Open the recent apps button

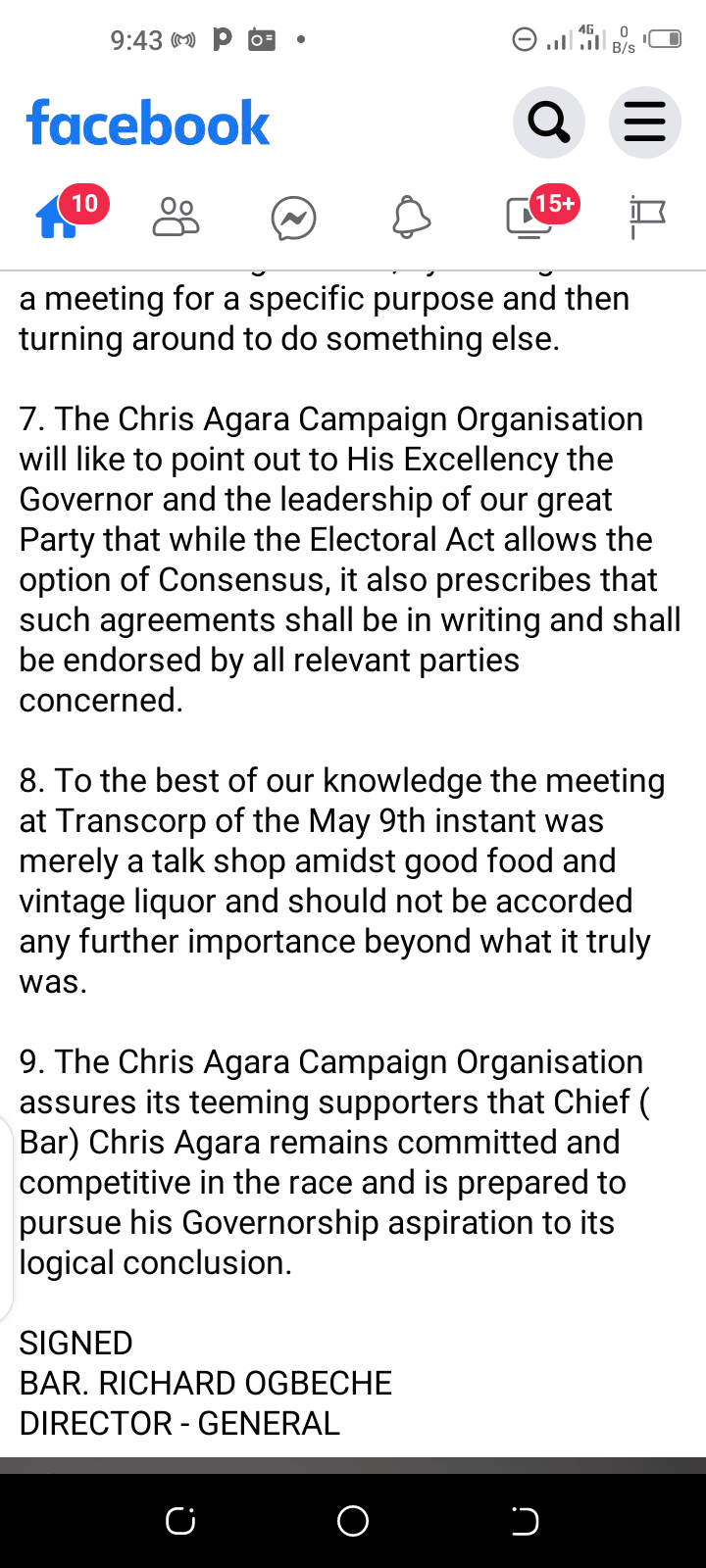tap(180, 1521)
